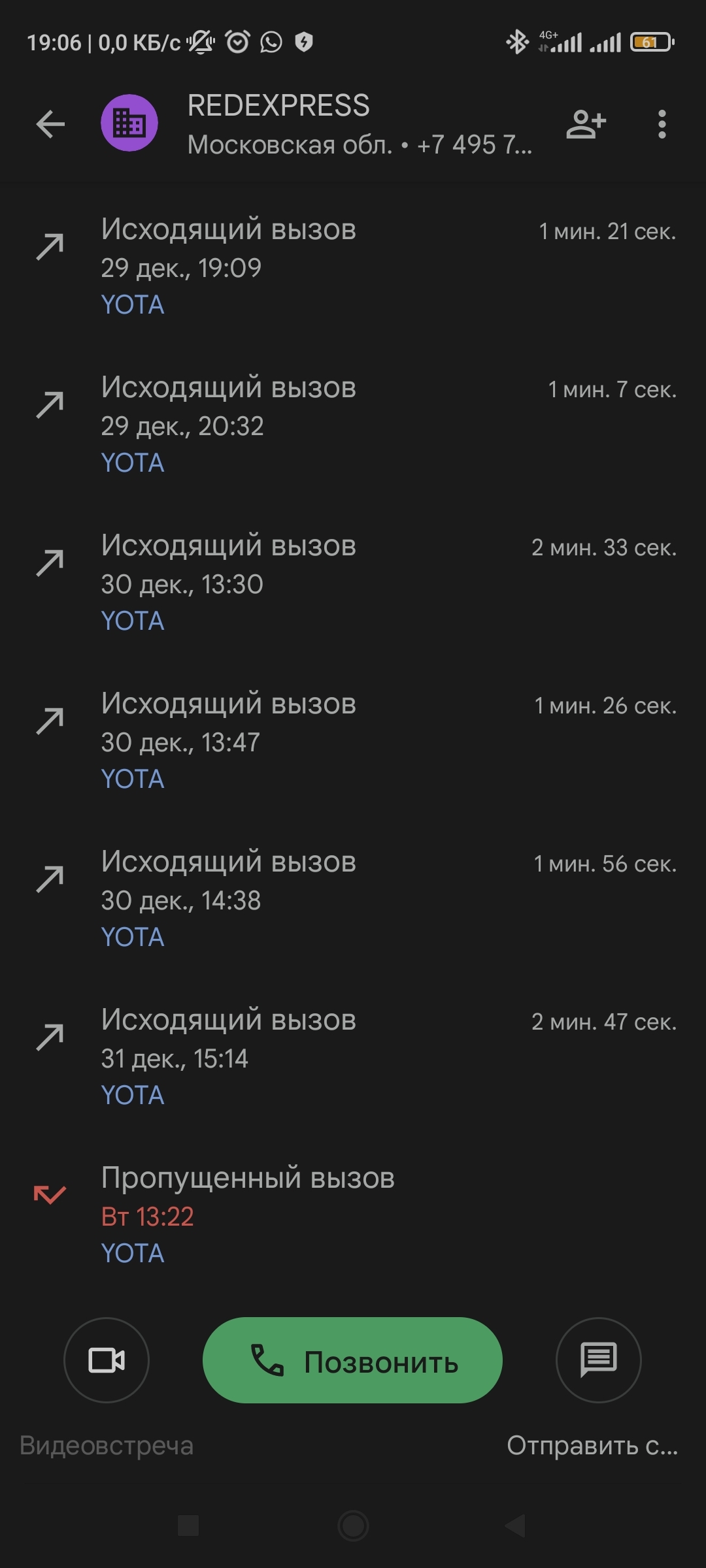Tap the green Позвонить call button
The height and width of the screenshot is (1568, 706).
click(352, 1360)
